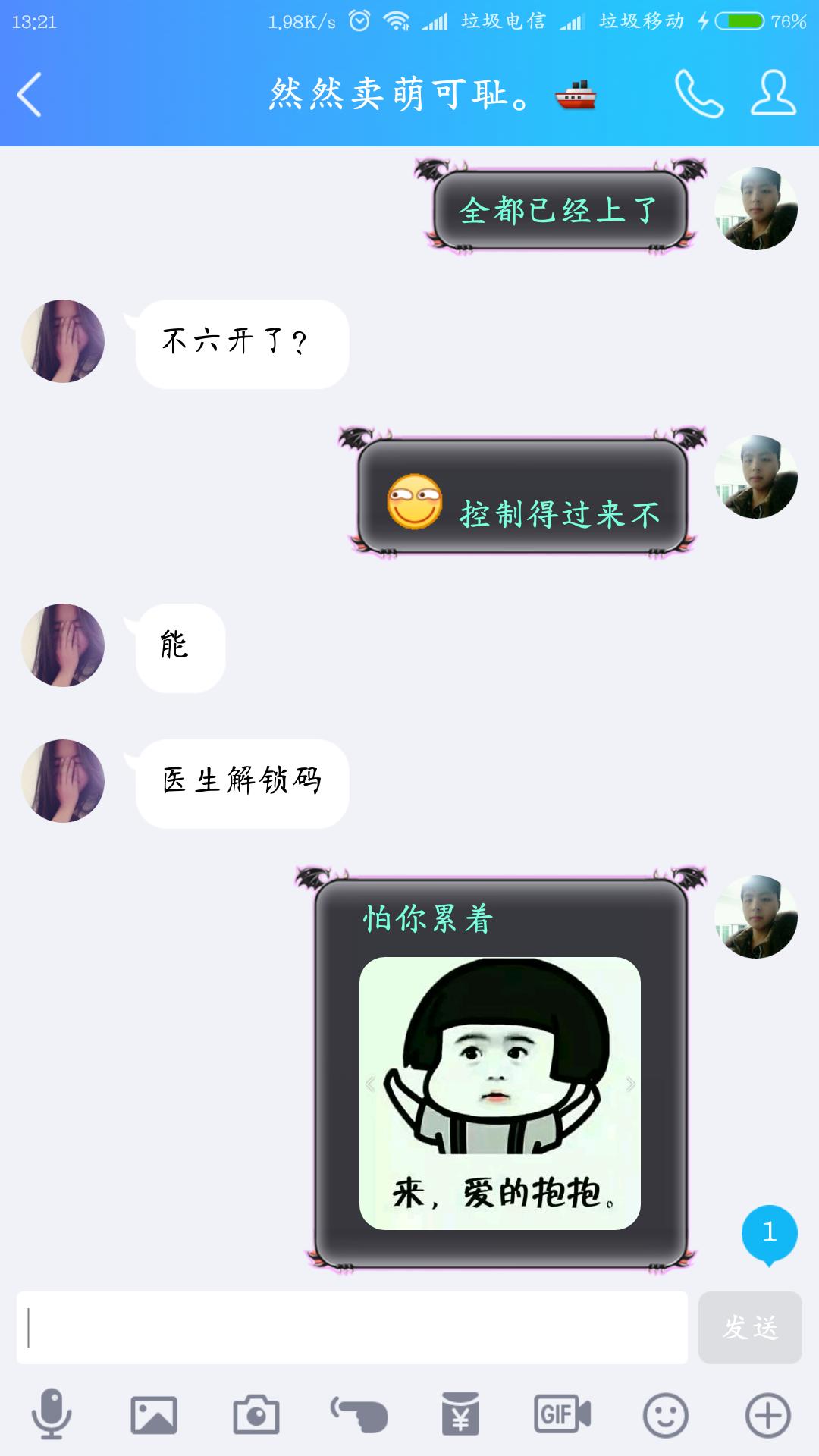Screen dimensions: 819x1456
Task: Send a poke with the hand icon
Action: [x=359, y=1414]
